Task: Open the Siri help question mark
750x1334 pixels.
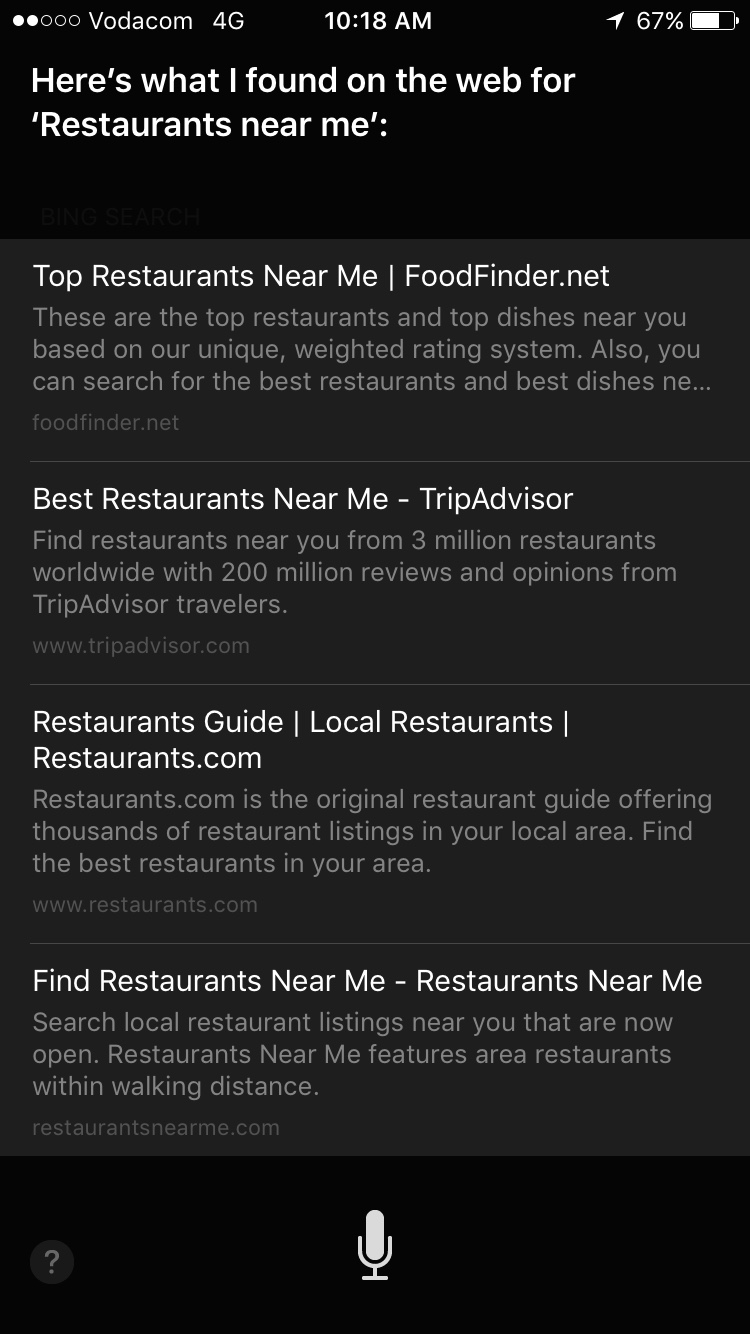Action: click(52, 1261)
